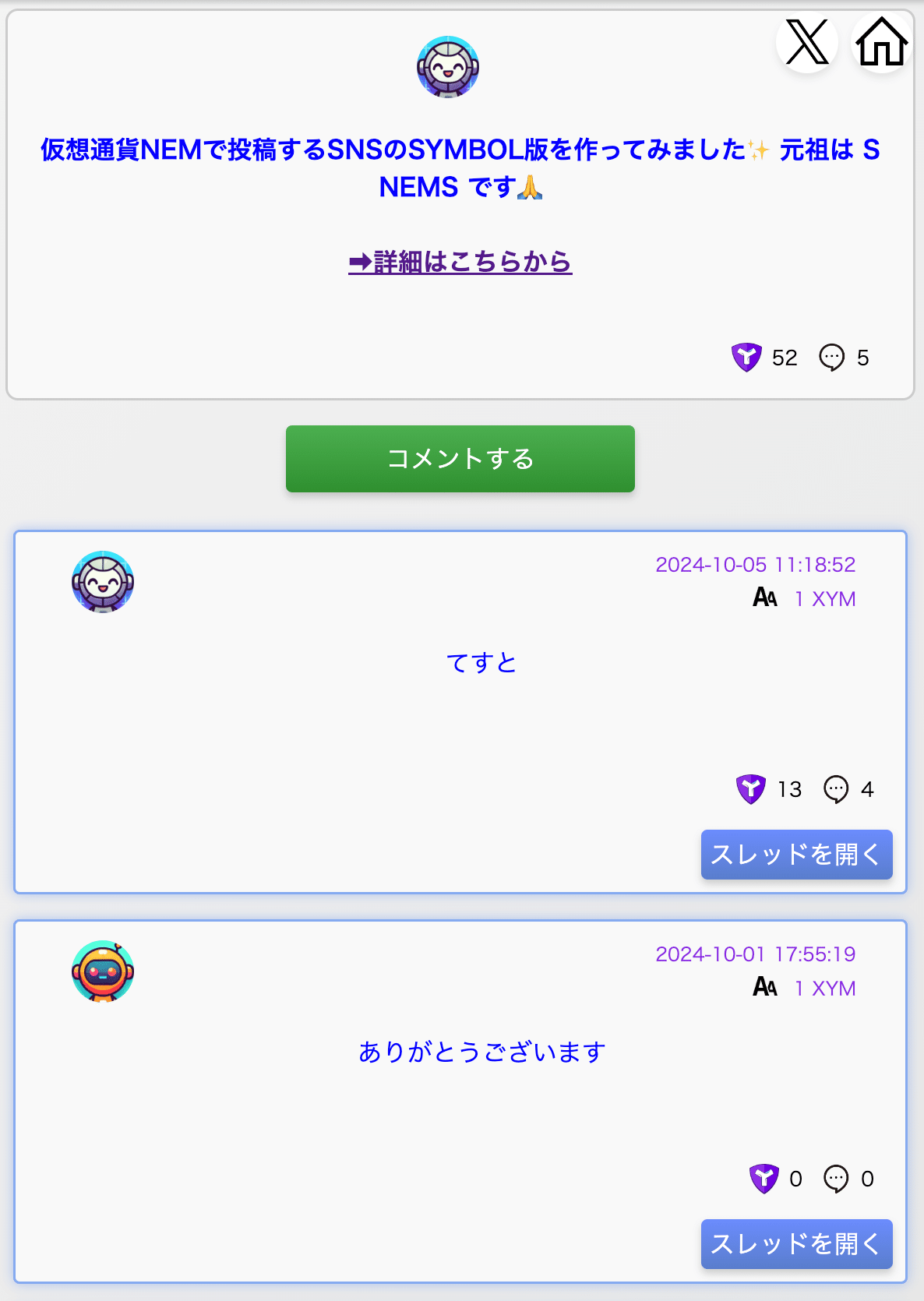Click the Symbol token icon showing 52
The width and height of the screenshot is (924, 1301).
coord(747,358)
